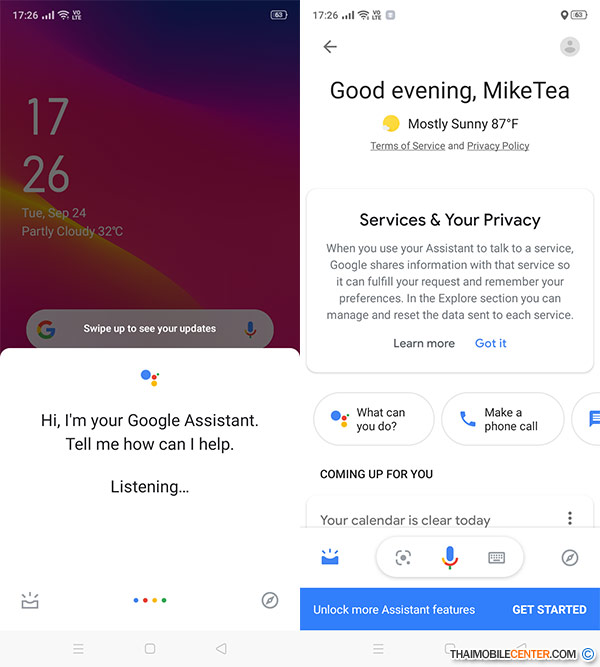600x667 pixels.
Task: Open updates tray icon in Listening panel
Action: pos(30,600)
